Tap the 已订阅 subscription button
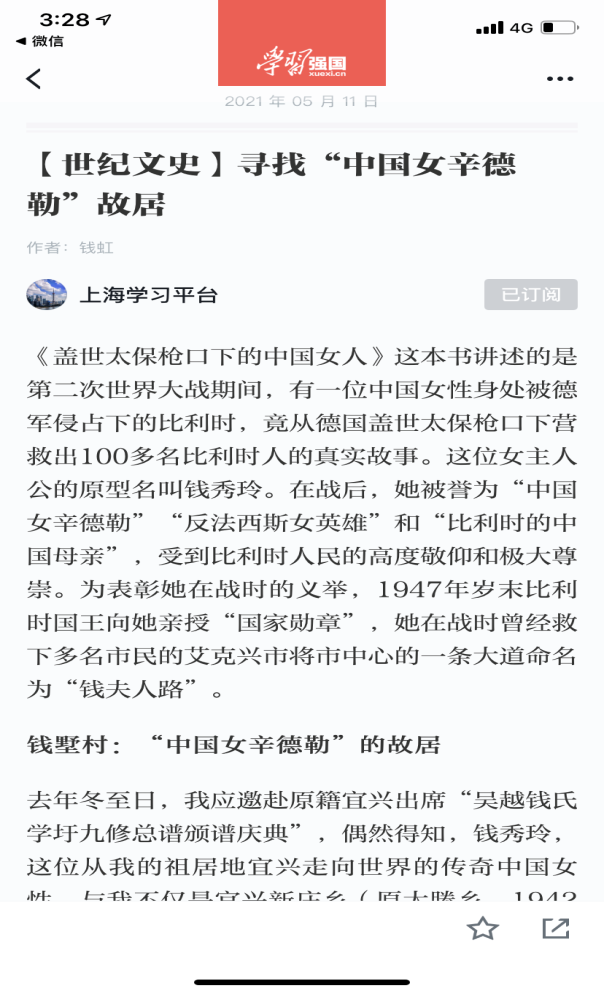The width and height of the screenshot is (604, 994). [530, 294]
